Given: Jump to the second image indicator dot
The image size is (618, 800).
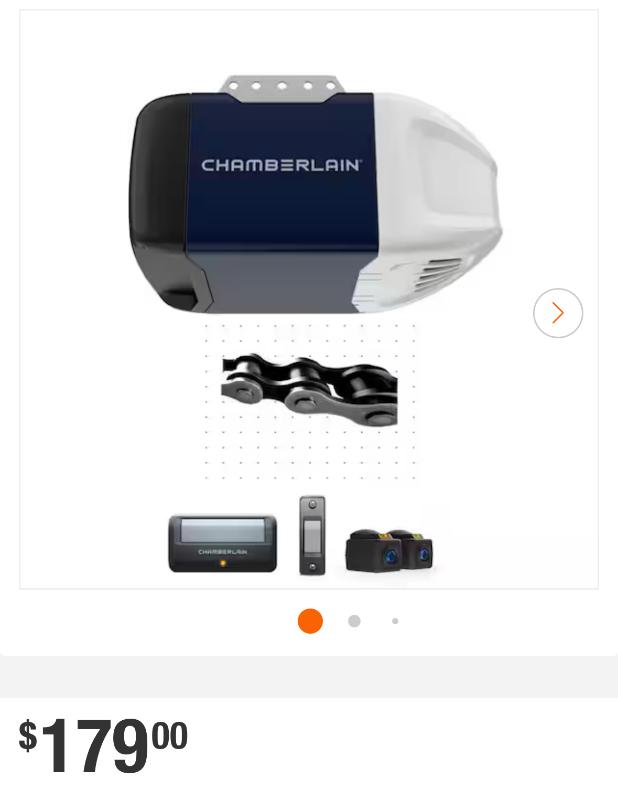Looking at the screenshot, I should (354, 621).
